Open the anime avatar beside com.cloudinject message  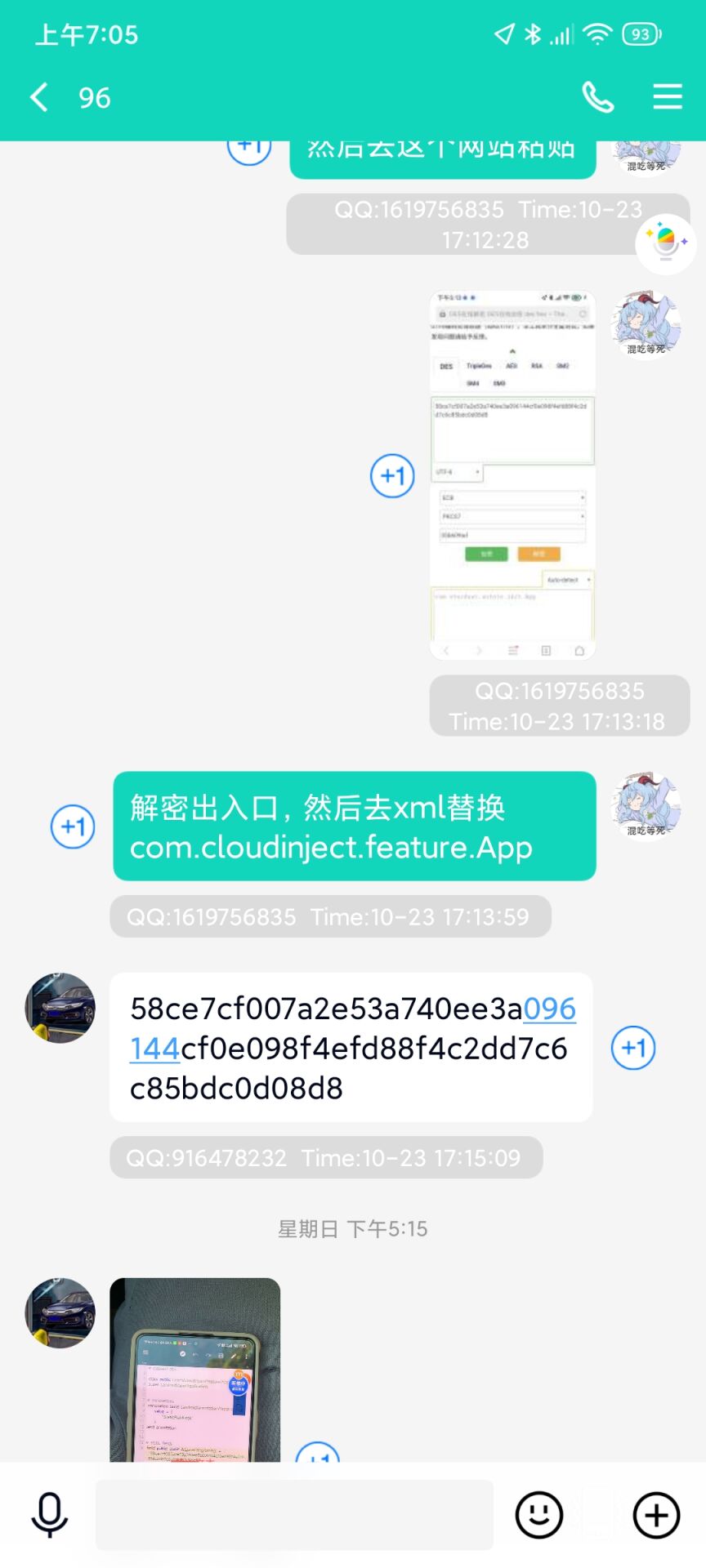[x=646, y=804]
